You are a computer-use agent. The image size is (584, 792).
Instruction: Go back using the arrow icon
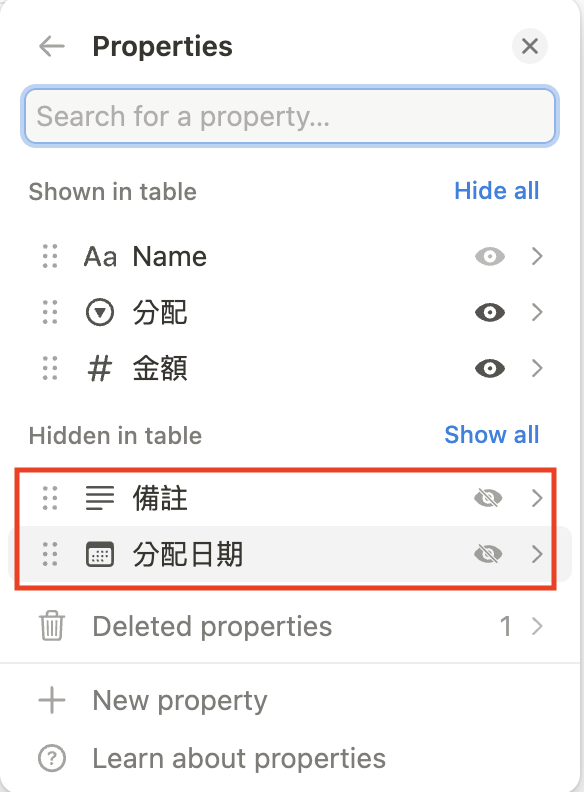tap(52, 46)
